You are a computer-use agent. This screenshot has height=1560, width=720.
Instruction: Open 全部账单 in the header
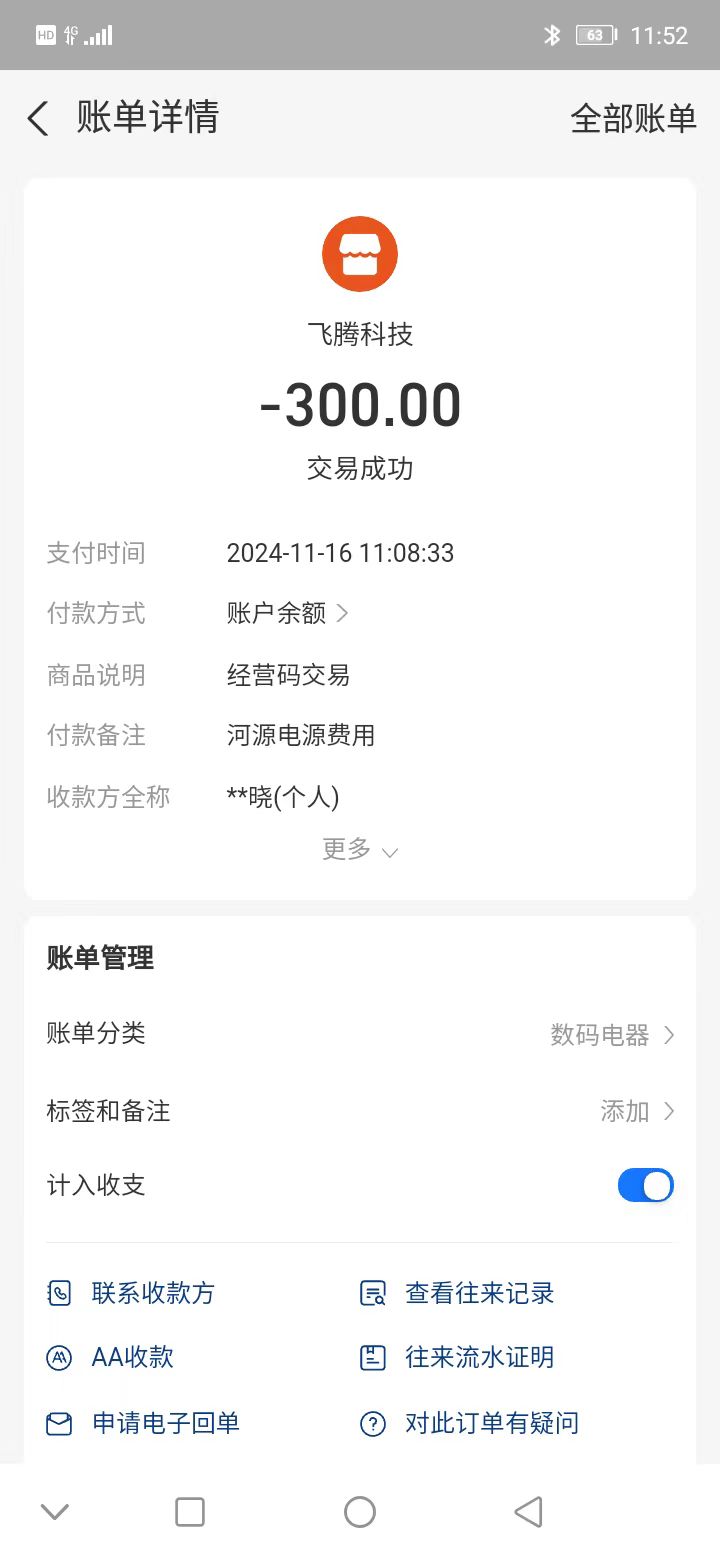point(633,119)
